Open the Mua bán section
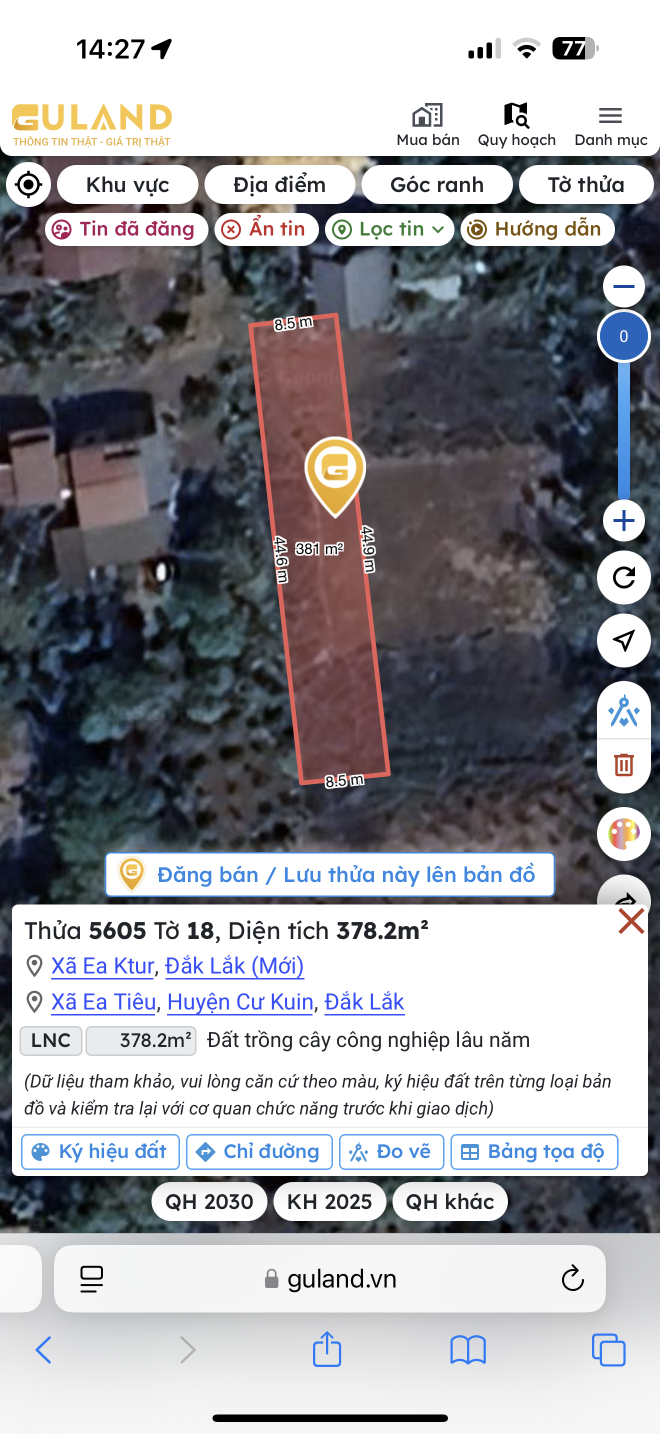Viewport: 660px width, 1434px height. (x=428, y=125)
